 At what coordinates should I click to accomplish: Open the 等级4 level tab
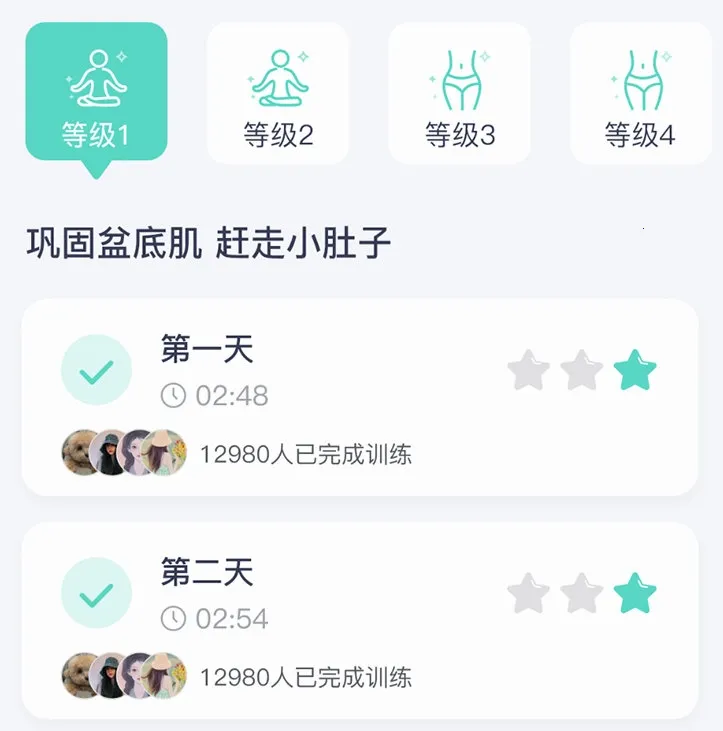(640, 94)
